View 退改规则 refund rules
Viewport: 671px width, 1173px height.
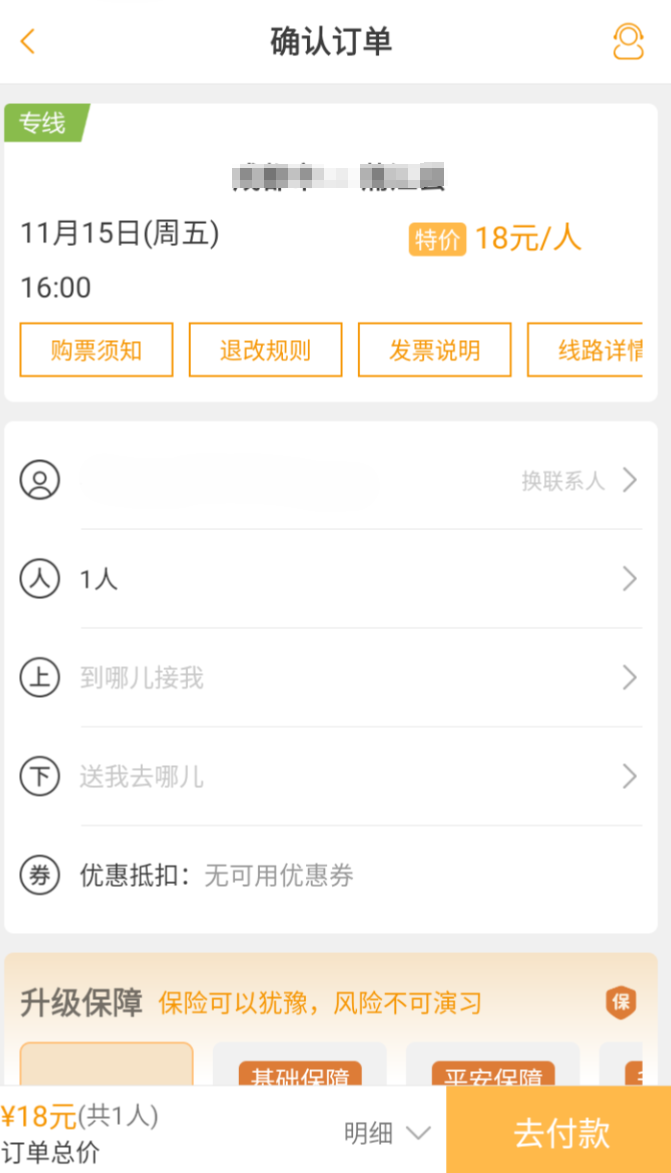click(x=265, y=350)
